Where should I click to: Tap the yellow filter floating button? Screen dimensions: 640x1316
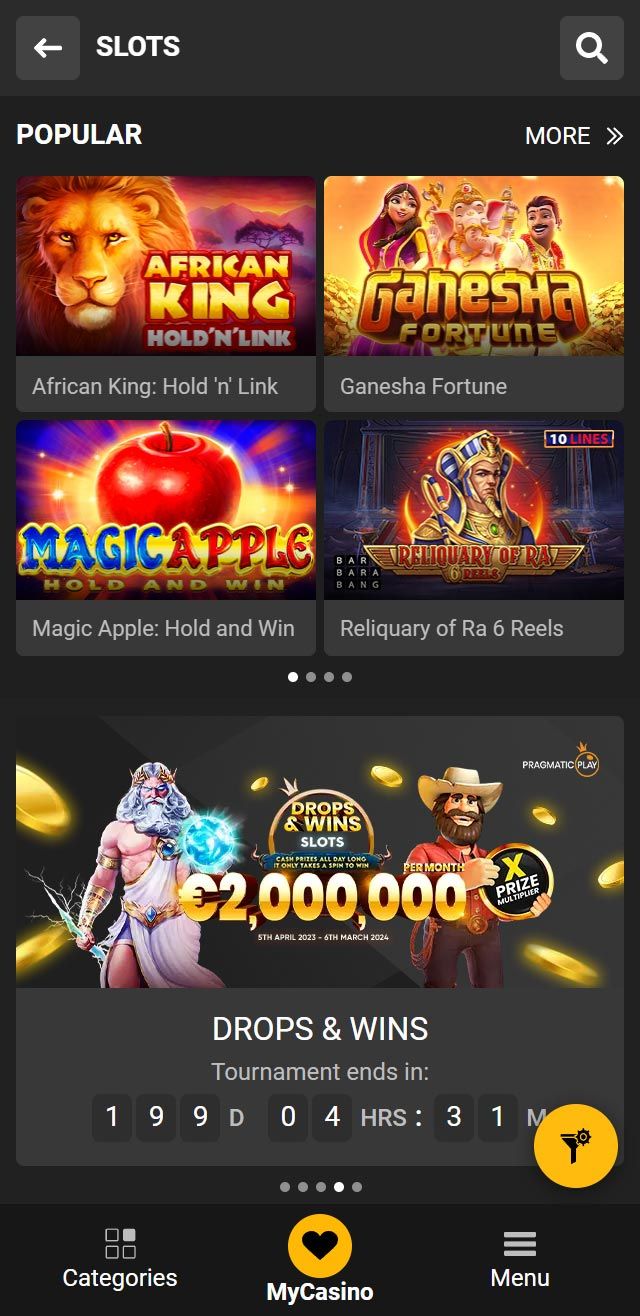click(576, 1146)
